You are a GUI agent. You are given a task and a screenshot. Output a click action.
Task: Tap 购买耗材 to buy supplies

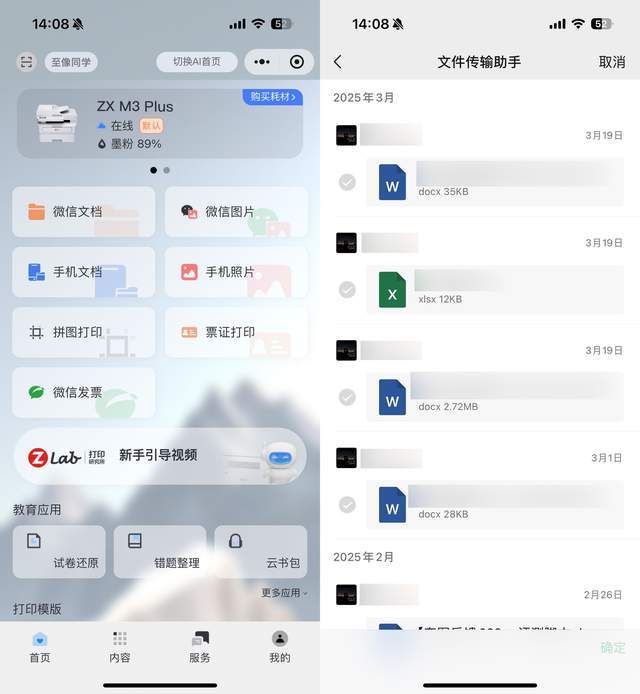click(273, 97)
